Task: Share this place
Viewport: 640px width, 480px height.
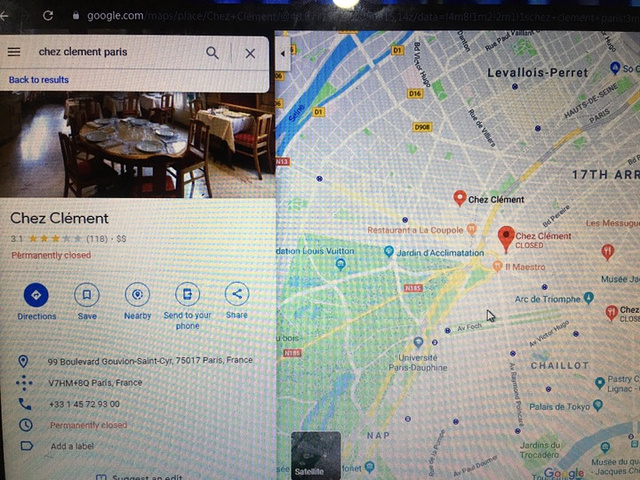Action: [x=236, y=294]
